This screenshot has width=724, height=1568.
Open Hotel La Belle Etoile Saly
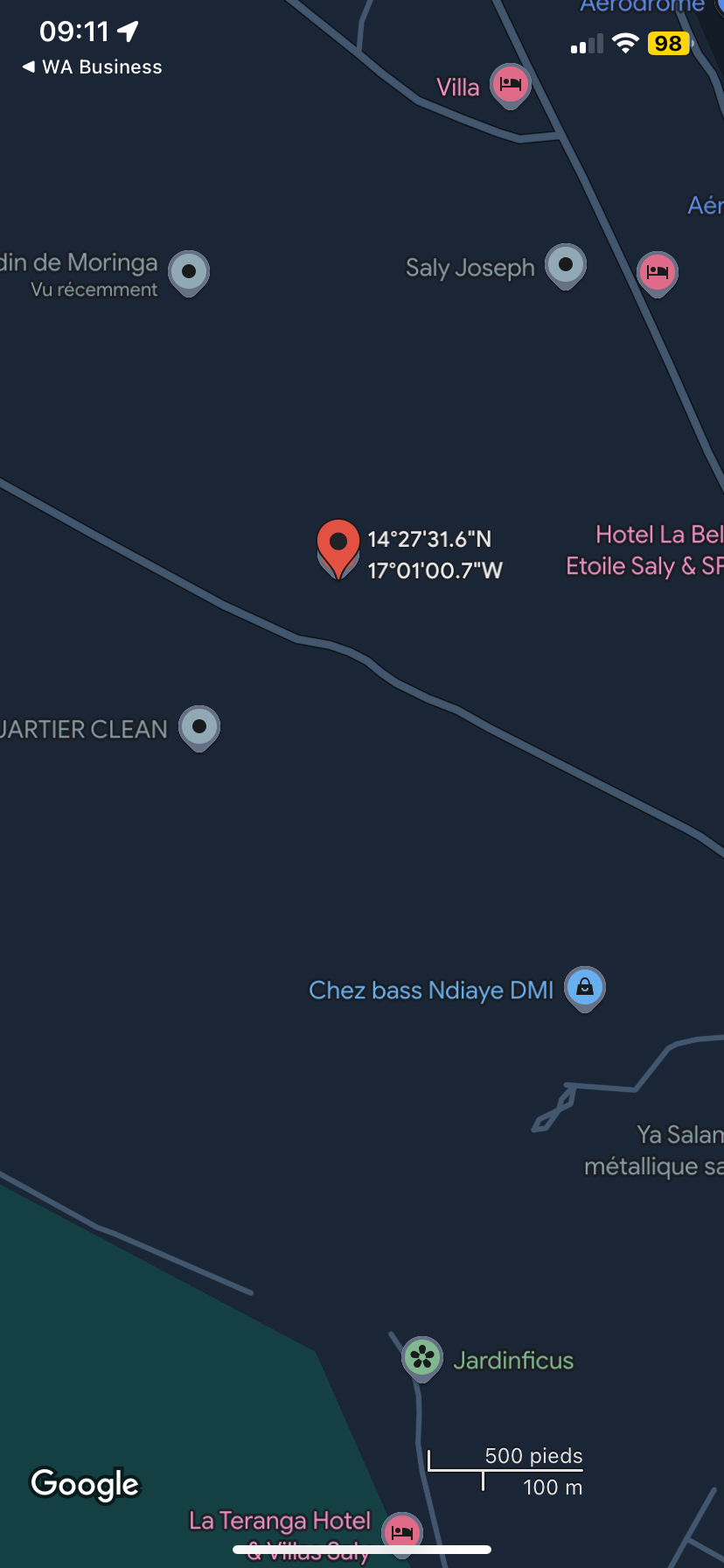(x=644, y=550)
